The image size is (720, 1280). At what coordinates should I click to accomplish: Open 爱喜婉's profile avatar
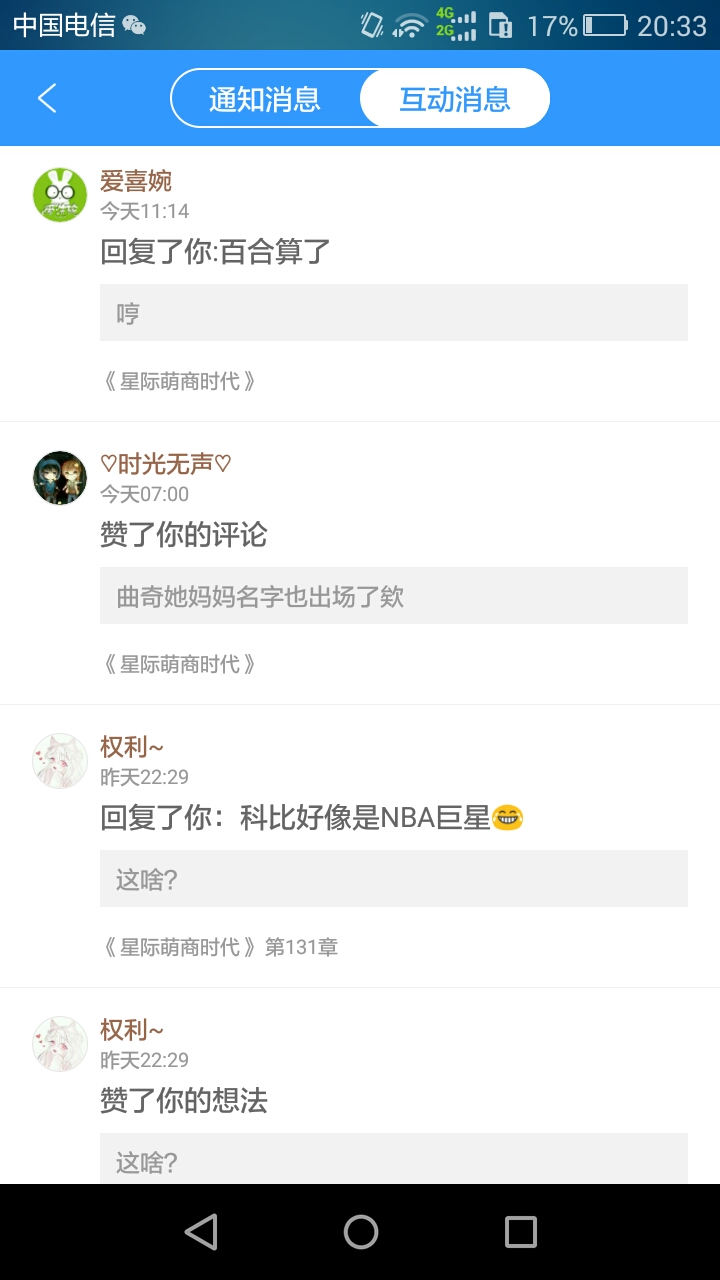point(60,195)
